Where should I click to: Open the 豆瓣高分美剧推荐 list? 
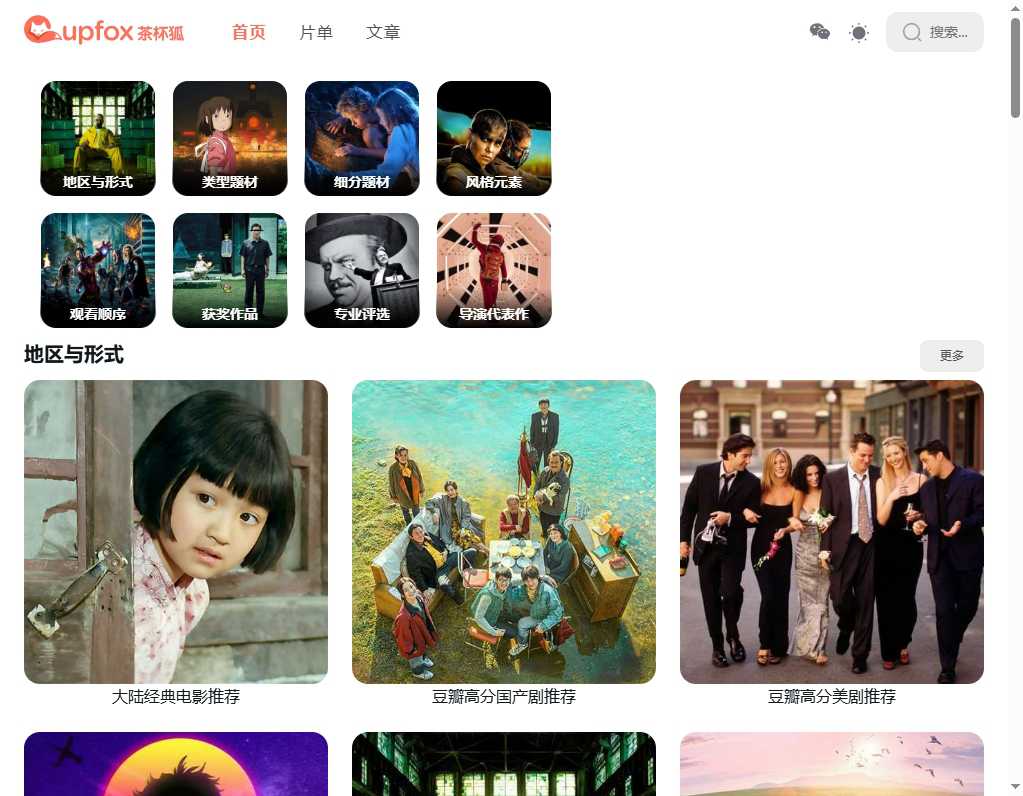(832, 532)
